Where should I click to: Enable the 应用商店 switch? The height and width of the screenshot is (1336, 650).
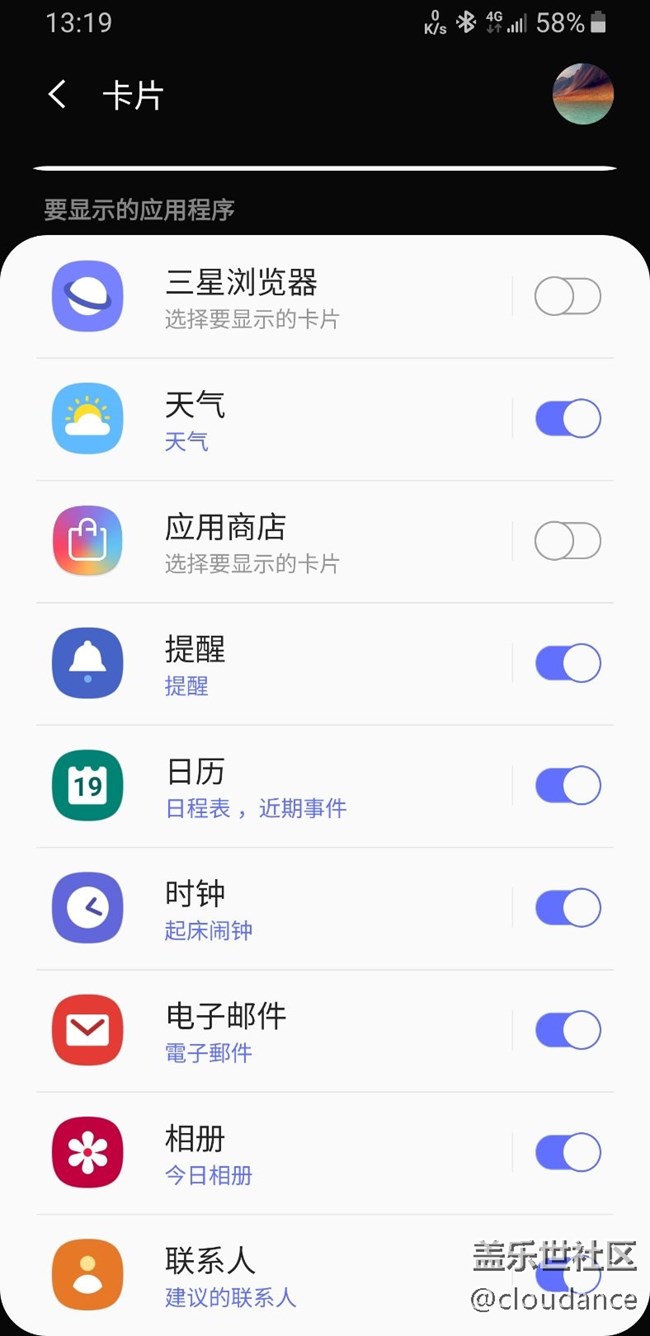(567, 542)
